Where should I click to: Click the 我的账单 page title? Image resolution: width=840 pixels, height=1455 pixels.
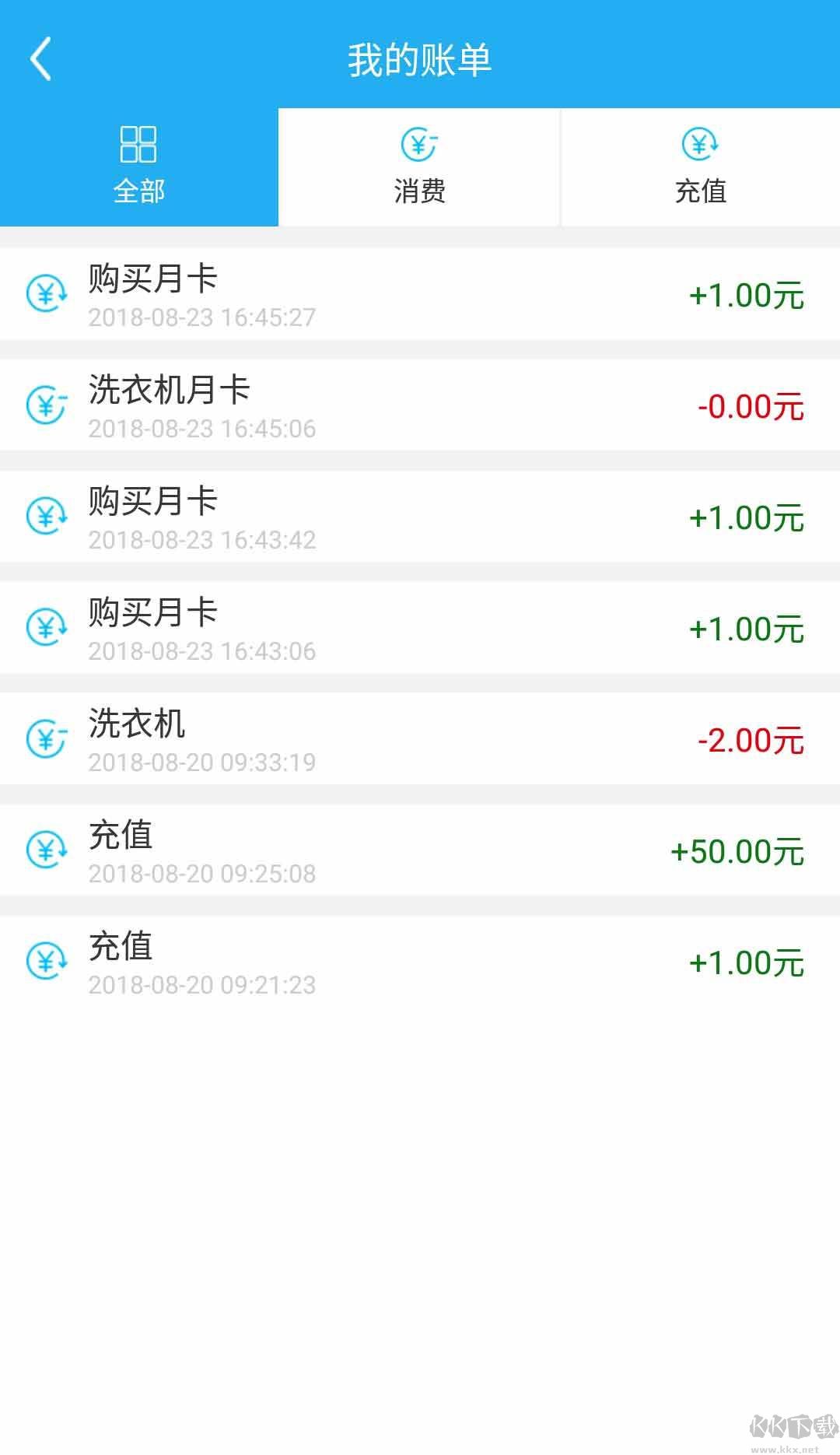pos(420,58)
